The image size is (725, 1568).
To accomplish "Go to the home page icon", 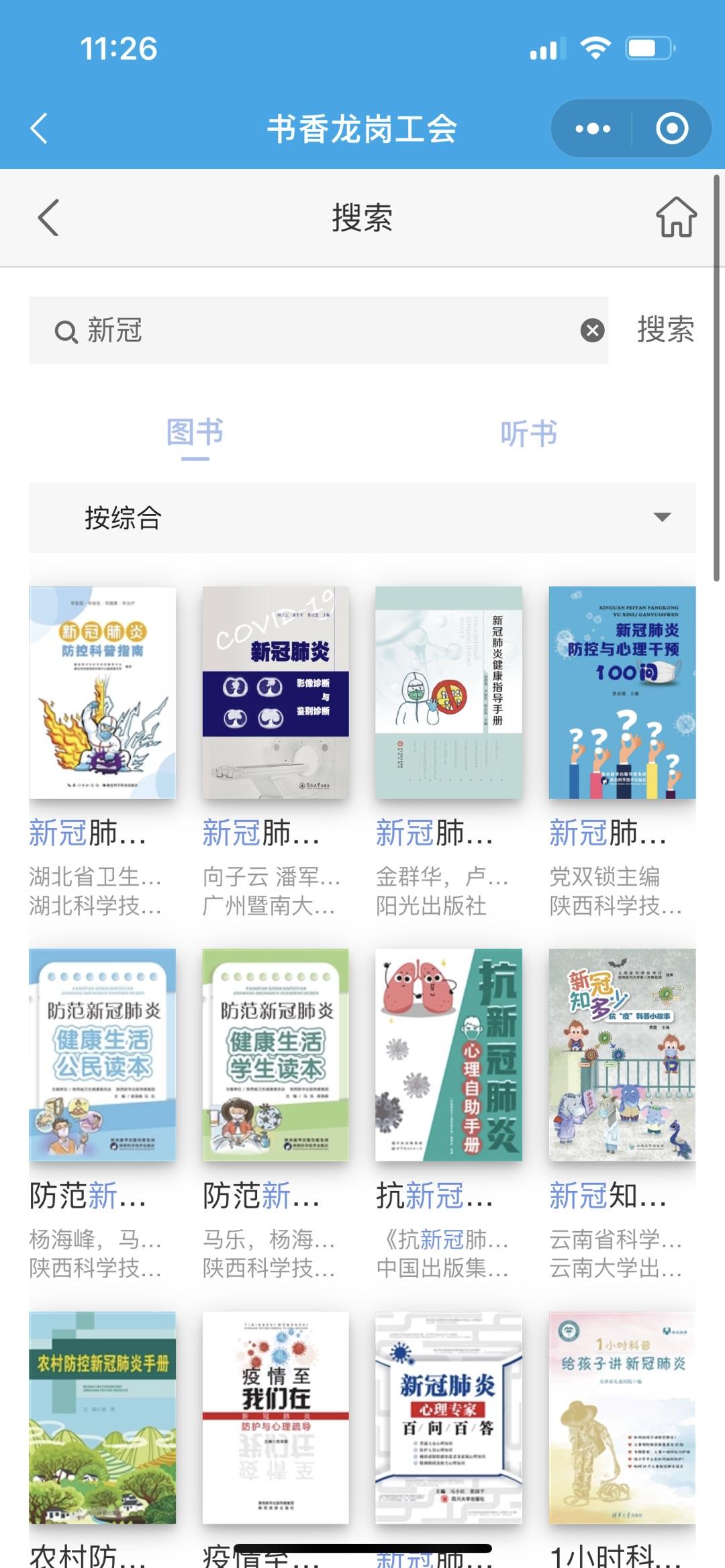I will (675, 217).
